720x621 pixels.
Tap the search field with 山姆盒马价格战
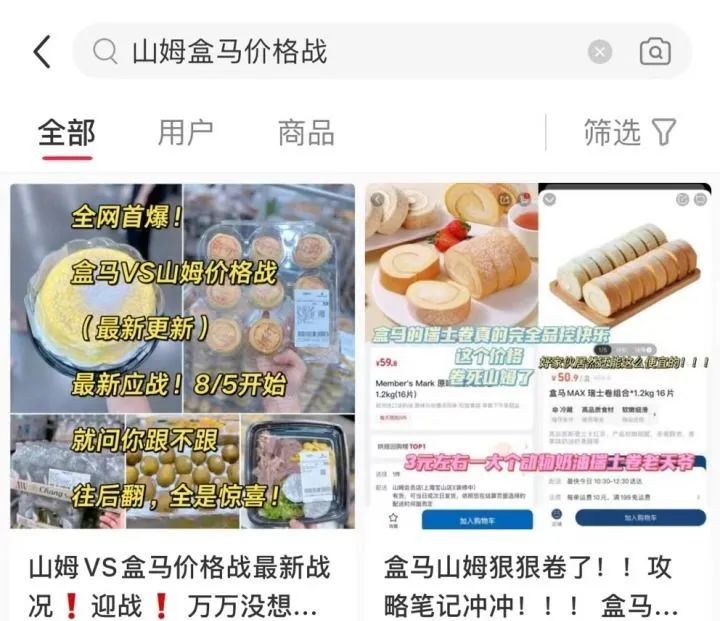[x=340, y=52]
